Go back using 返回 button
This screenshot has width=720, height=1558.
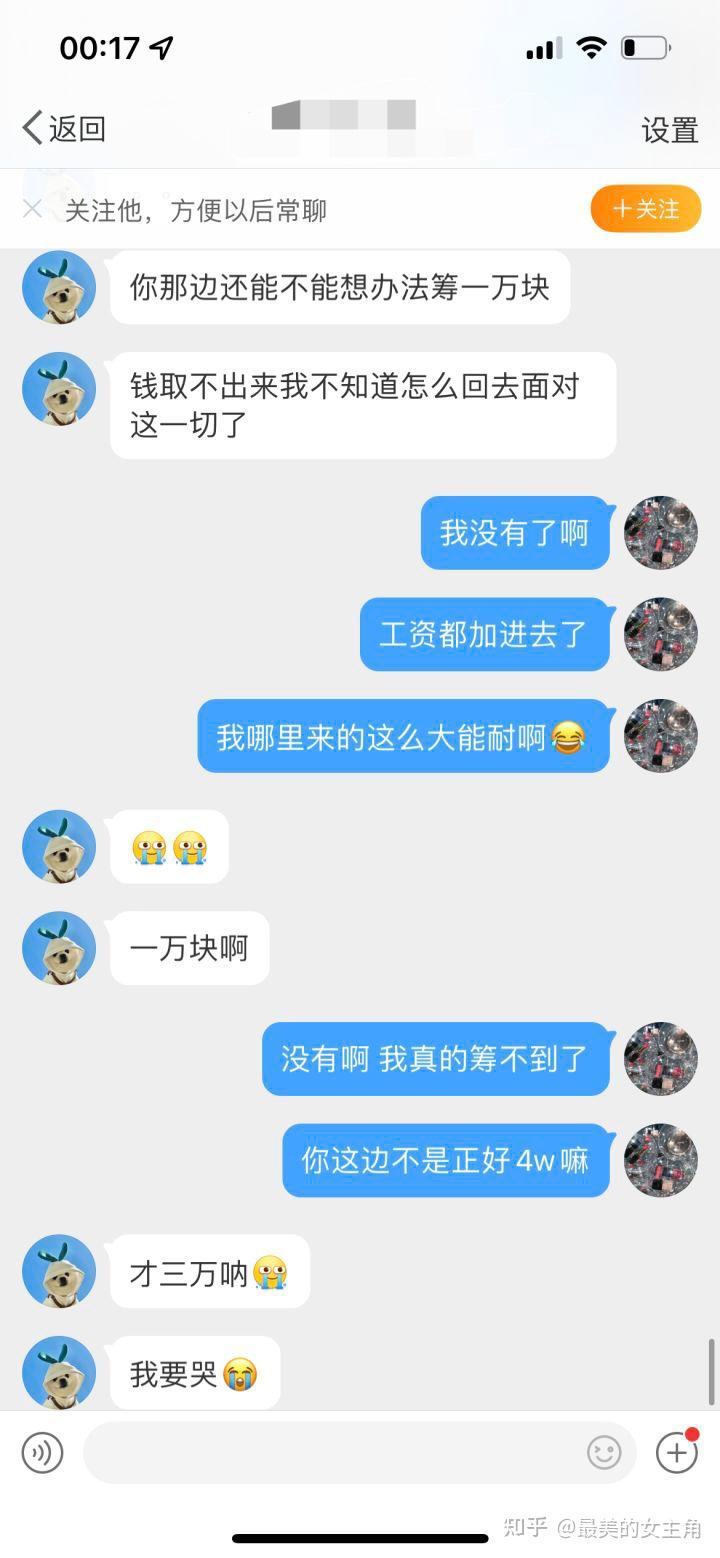tap(64, 129)
